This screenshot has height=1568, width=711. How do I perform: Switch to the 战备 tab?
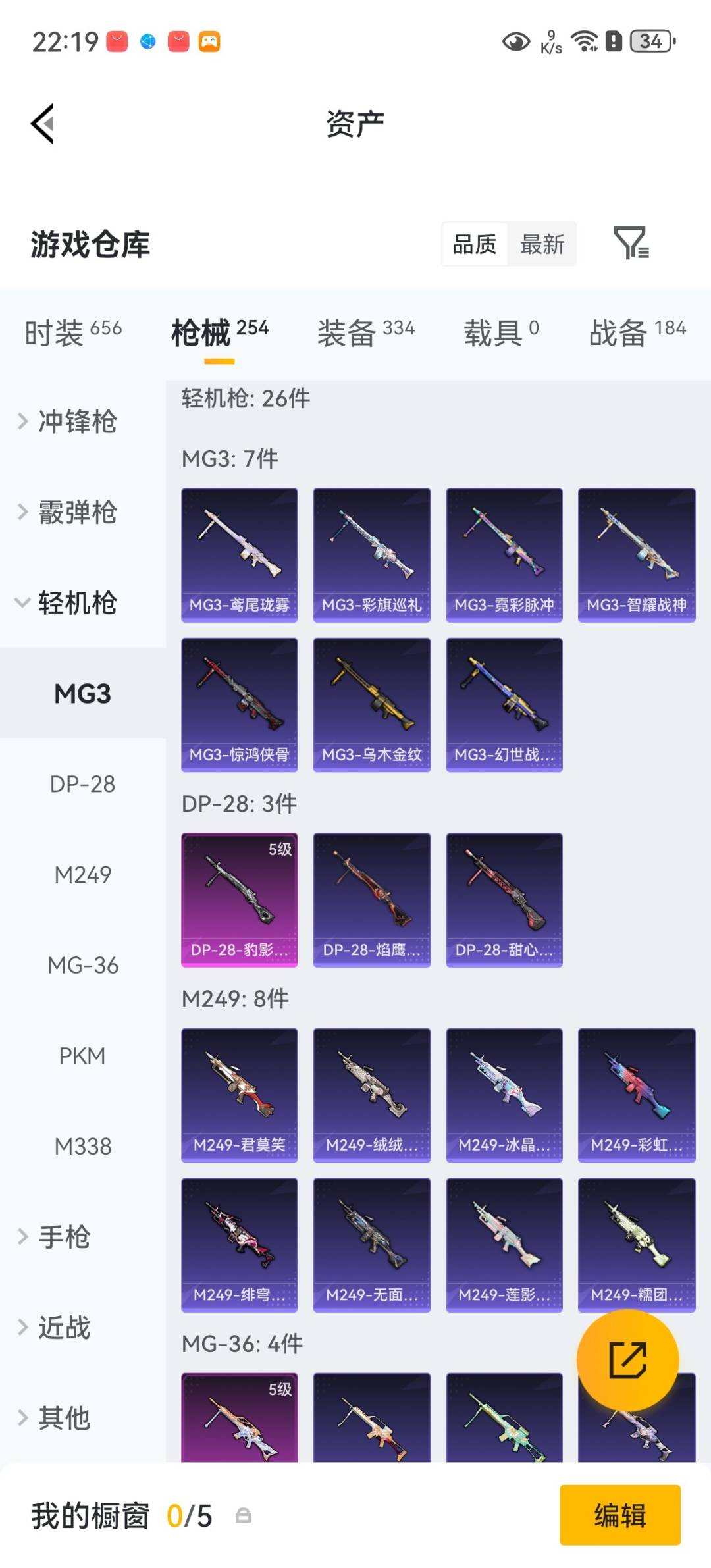pos(637,332)
